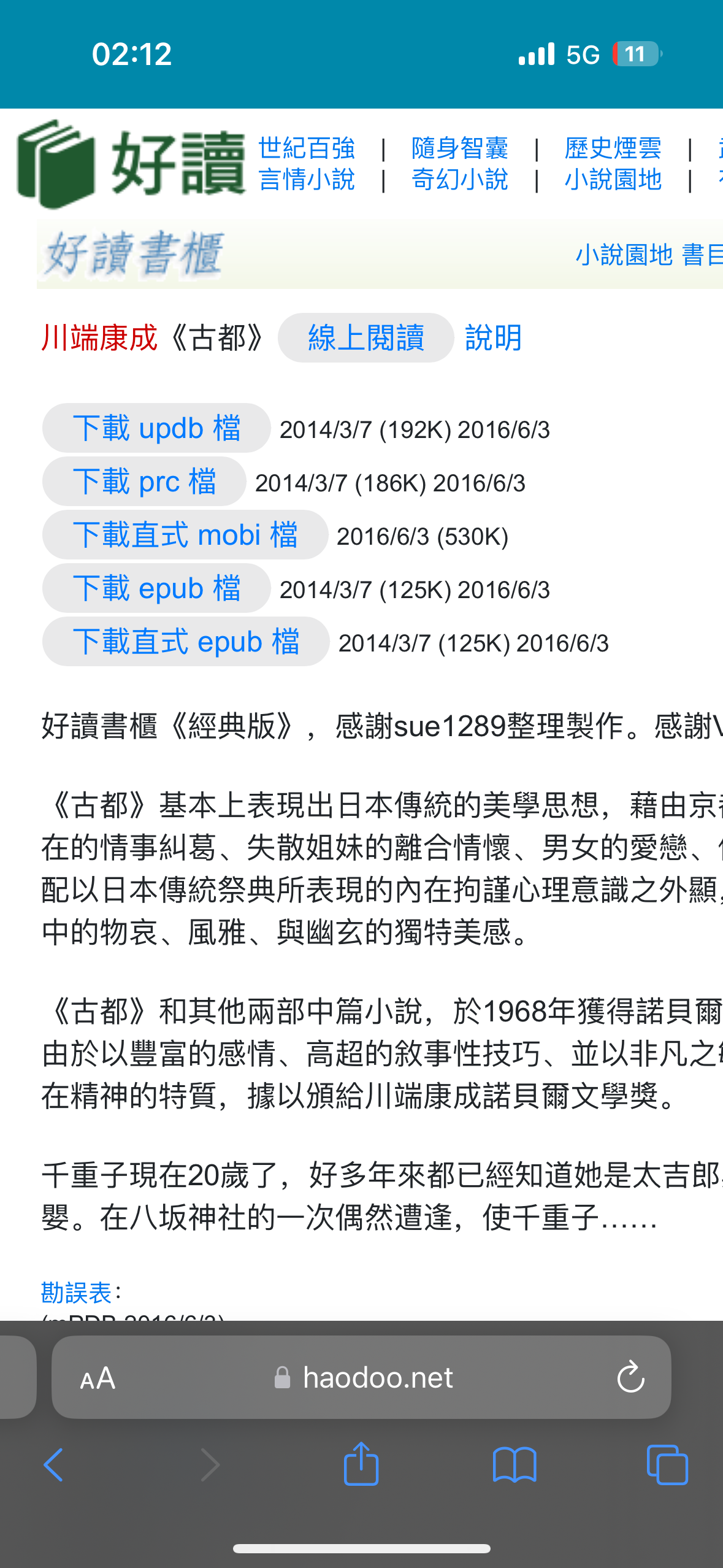
Task: Open the 說明 link
Action: tap(494, 337)
